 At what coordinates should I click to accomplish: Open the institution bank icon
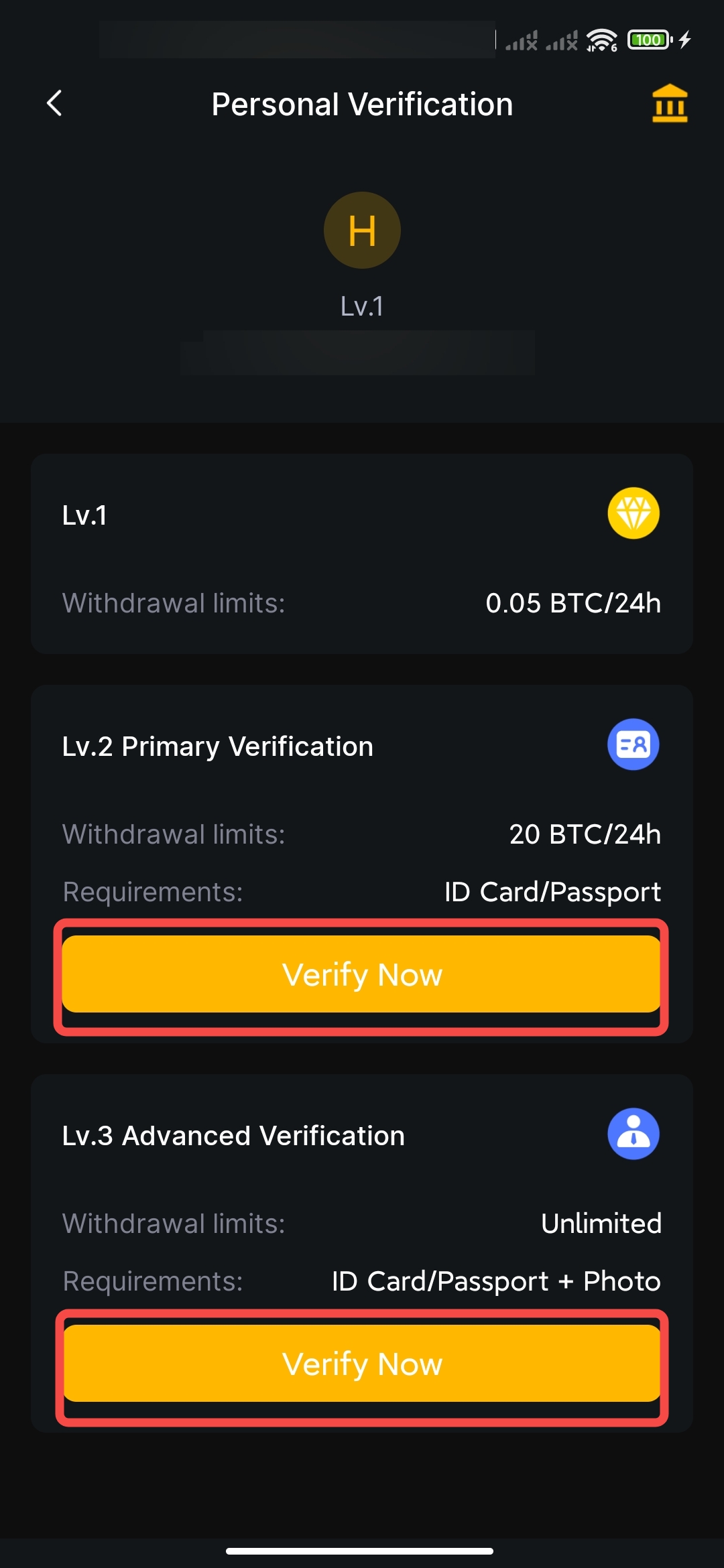[x=669, y=104]
